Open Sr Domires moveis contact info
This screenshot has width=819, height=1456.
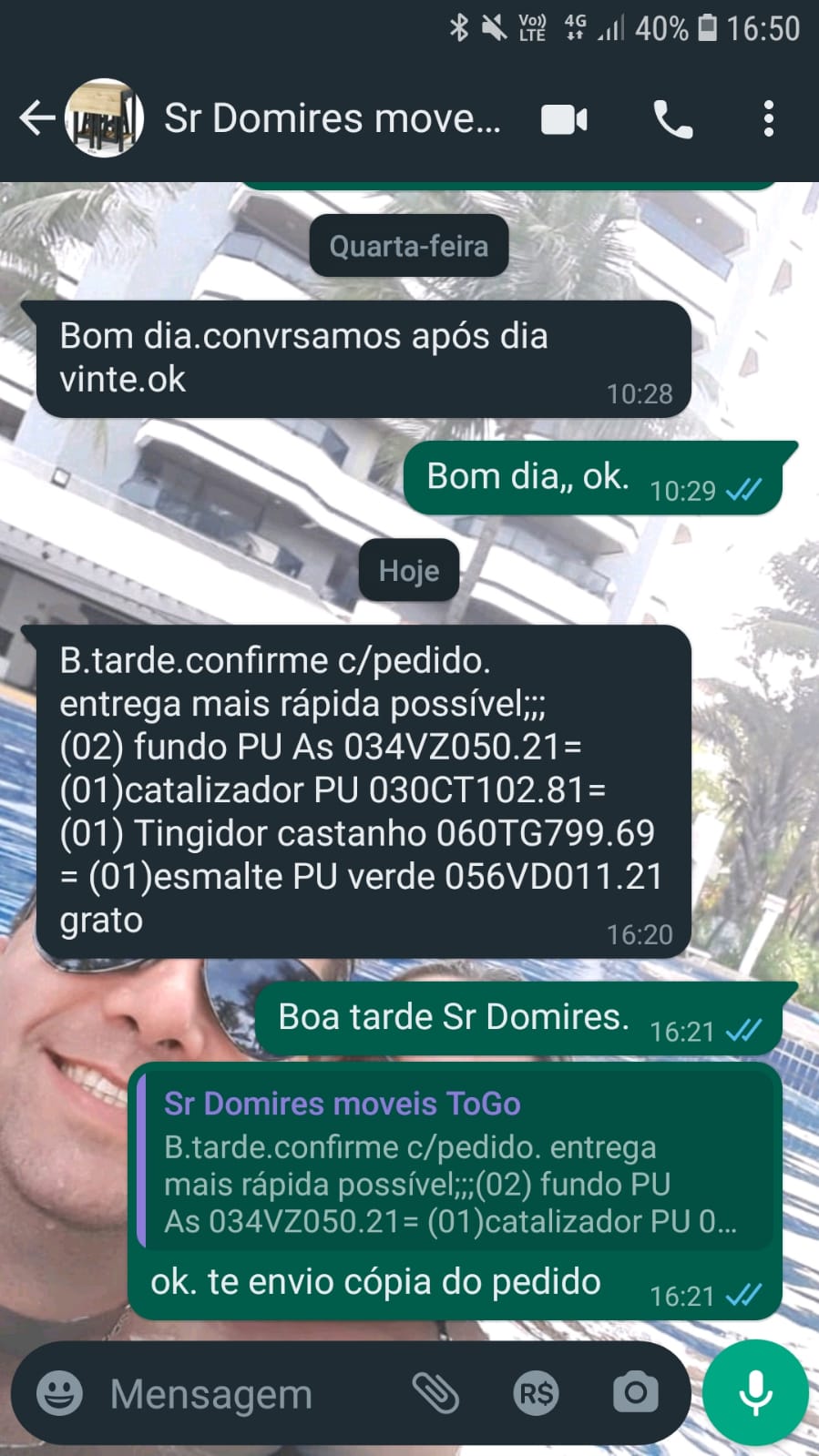[x=333, y=118]
